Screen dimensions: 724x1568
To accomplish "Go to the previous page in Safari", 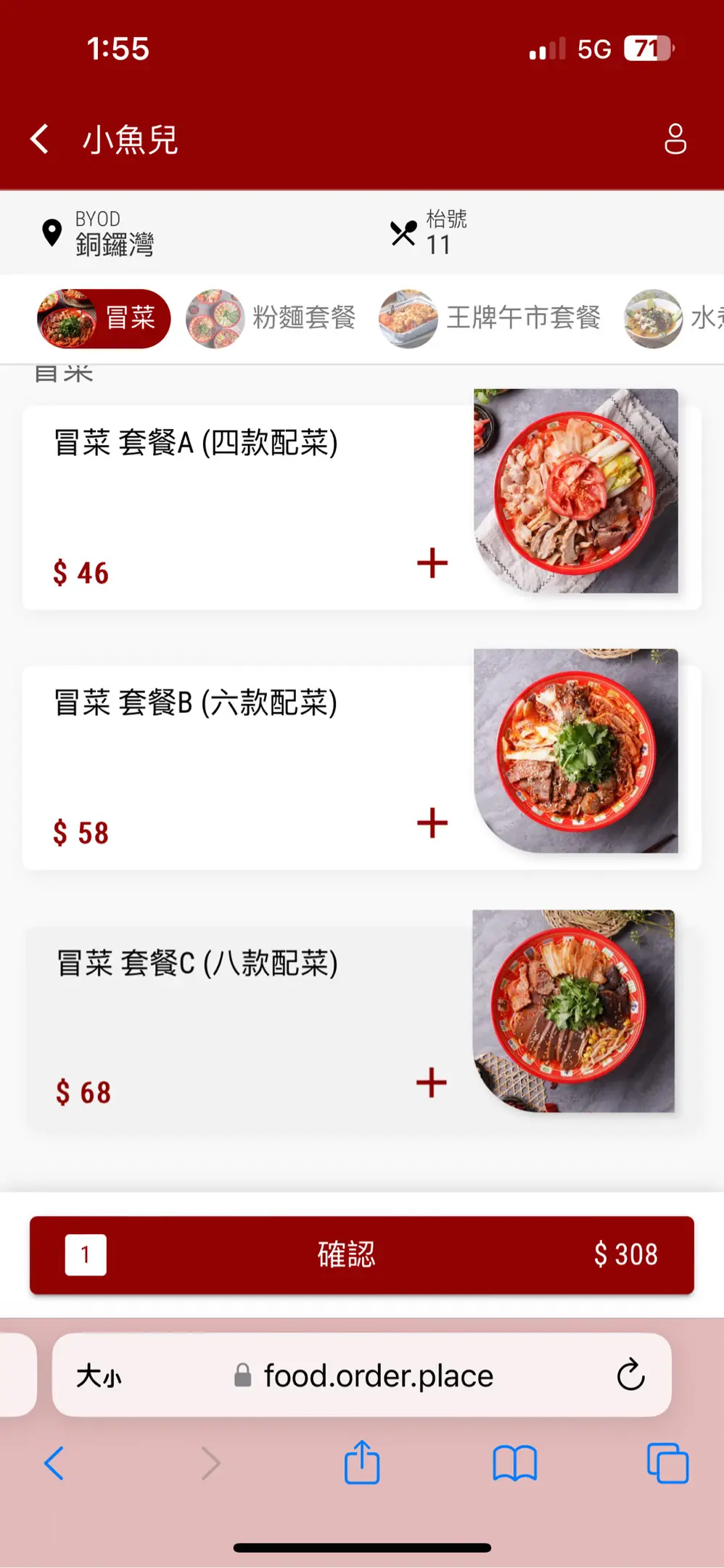I will click(x=54, y=1463).
